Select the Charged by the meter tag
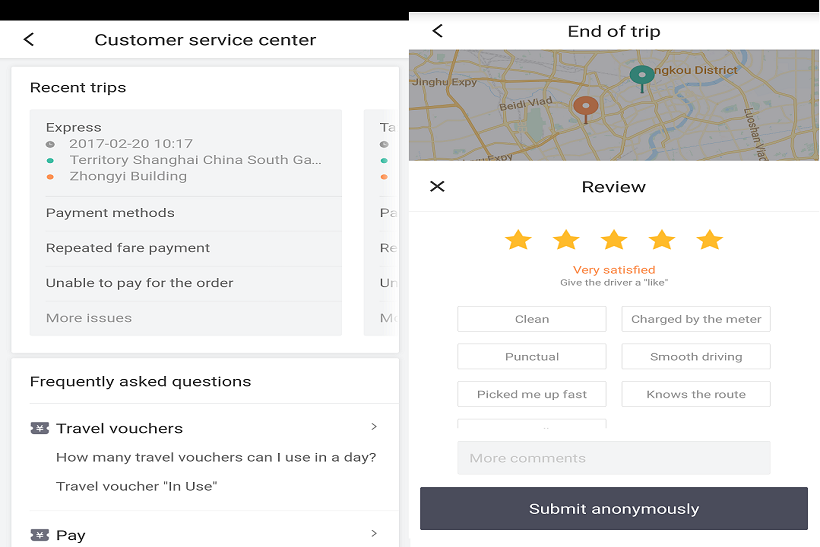Viewport: 820px width, 547px height. pyautogui.click(x=696, y=319)
